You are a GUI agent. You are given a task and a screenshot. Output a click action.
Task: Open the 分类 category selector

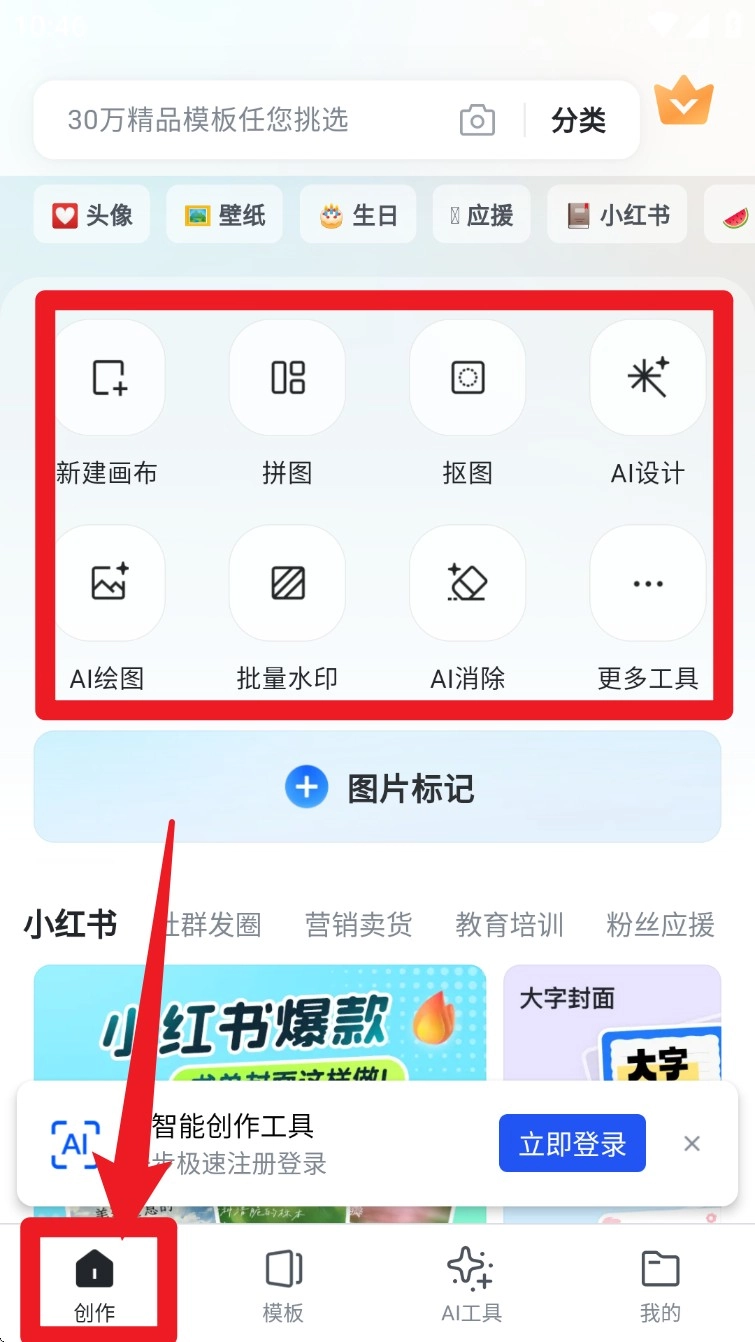578,119
